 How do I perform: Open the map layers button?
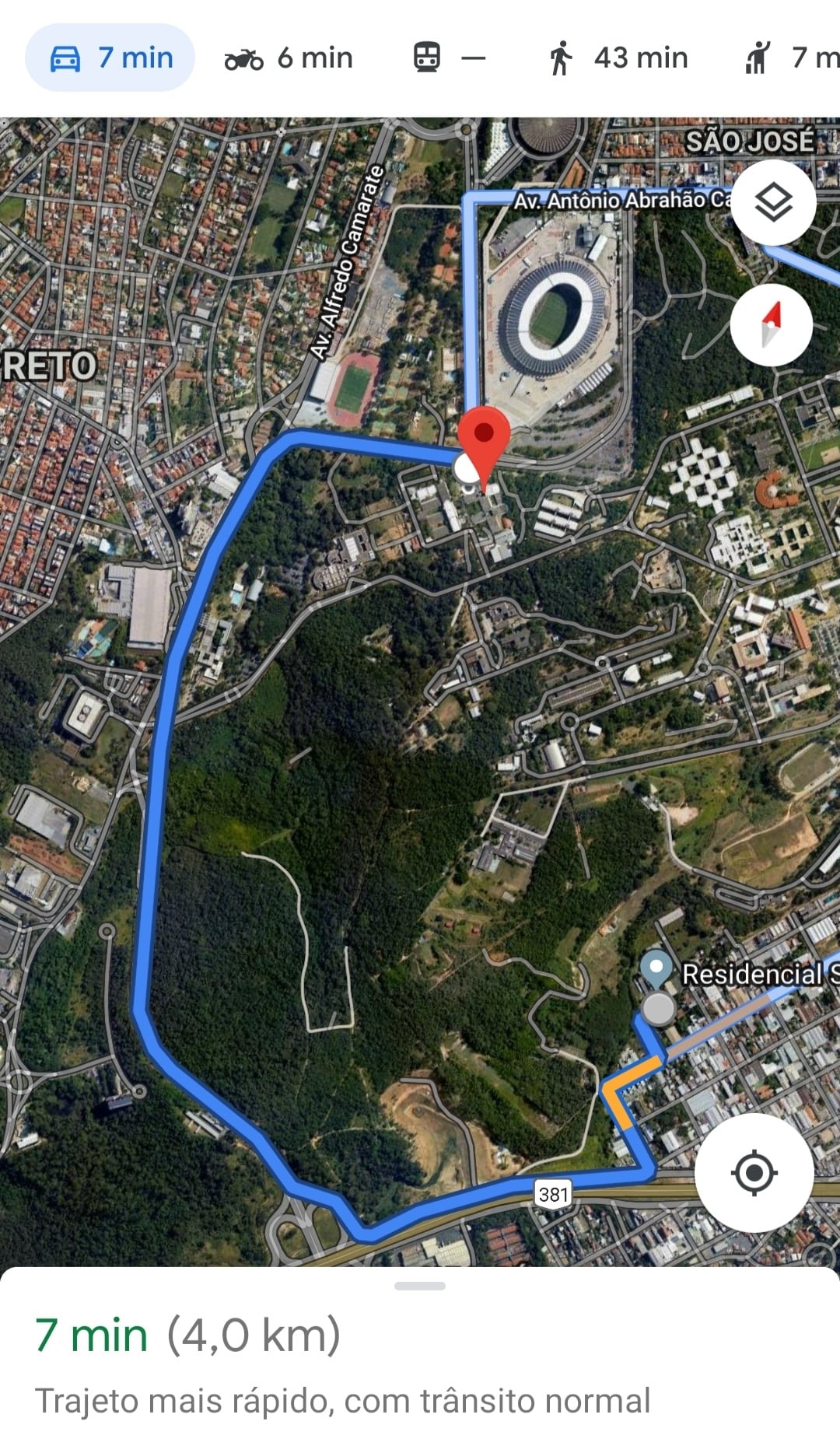(x=773, y=202)
